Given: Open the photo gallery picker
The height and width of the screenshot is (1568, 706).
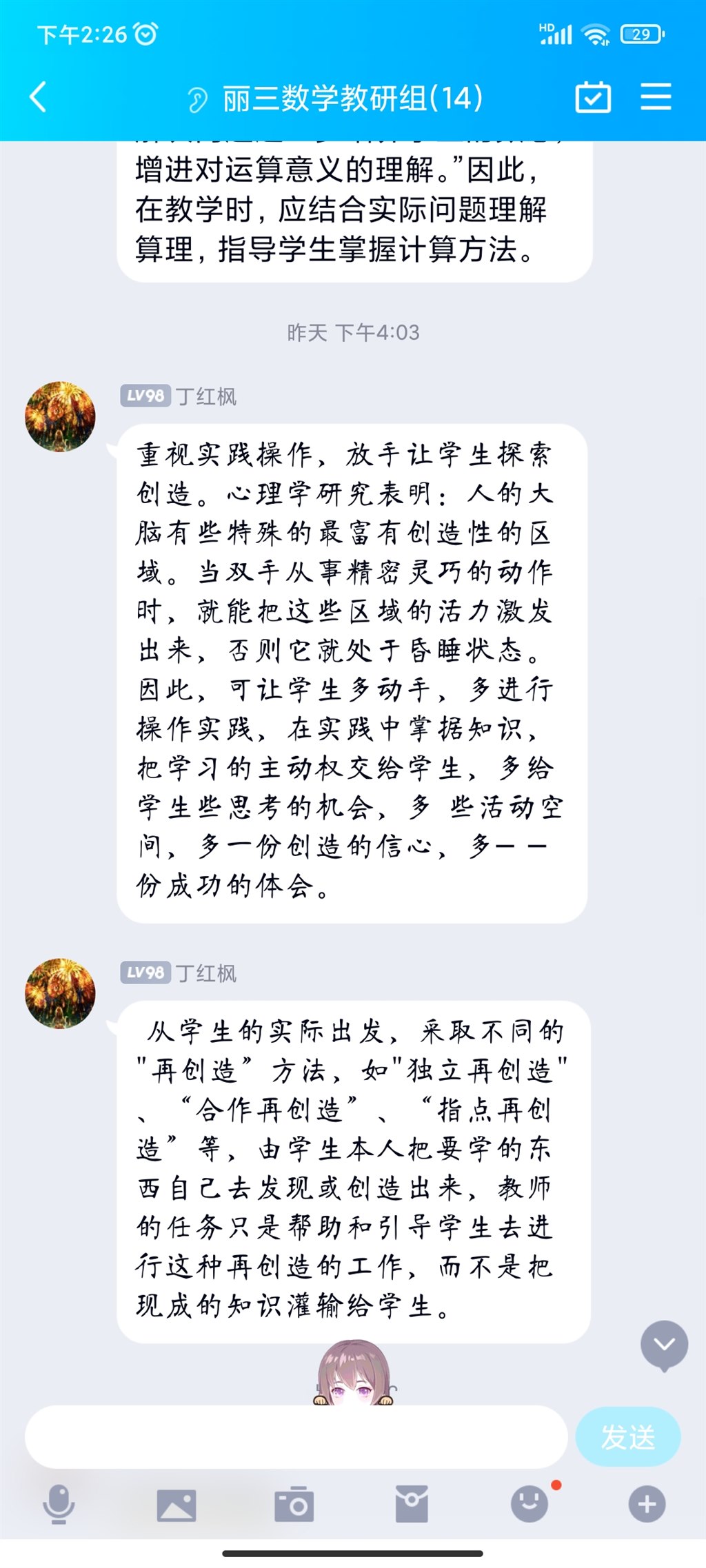Looking at the screenshot, I should pyautogui.click(x=176, y=1504).
